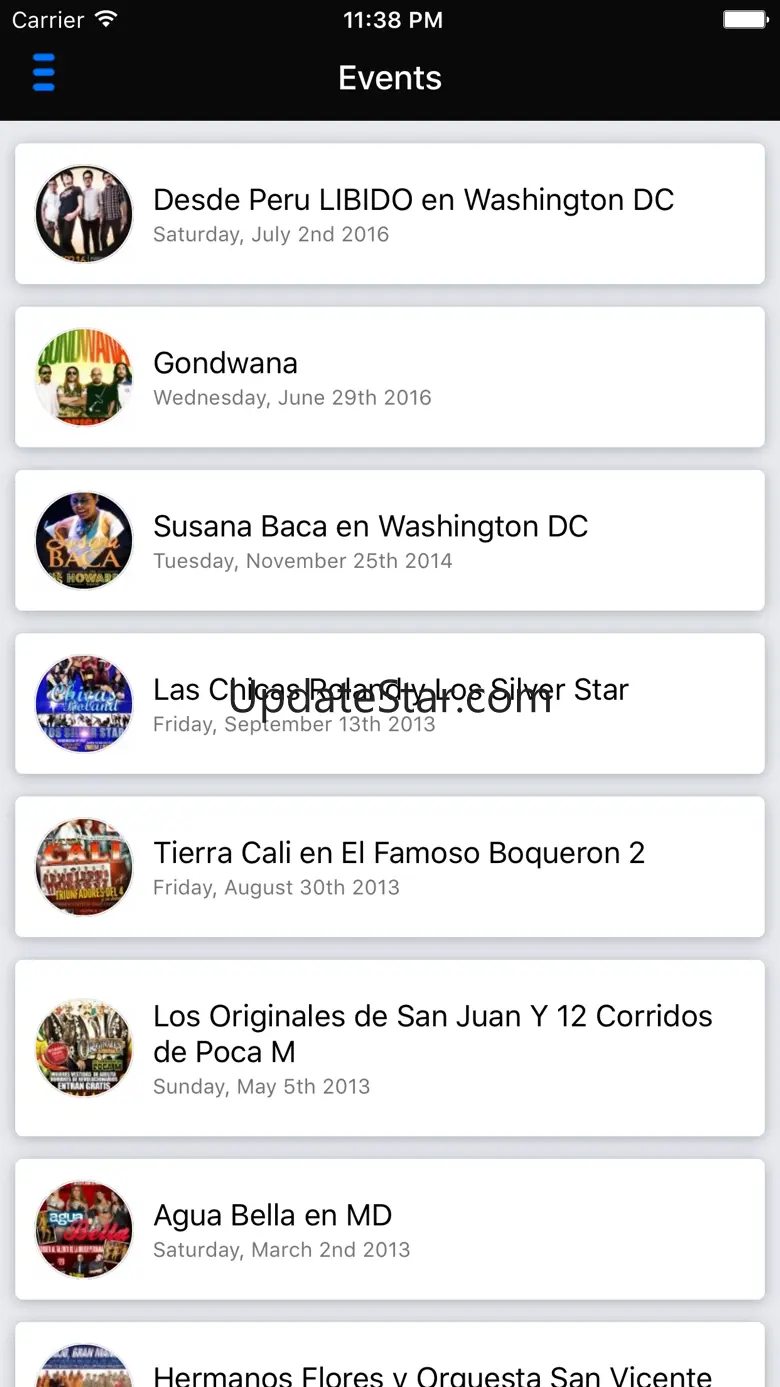780x1387 pixels.
Task: Open Las Chicas Rolando y Los Silver Star
Action: pyautogui.click(x=390, y=703)
